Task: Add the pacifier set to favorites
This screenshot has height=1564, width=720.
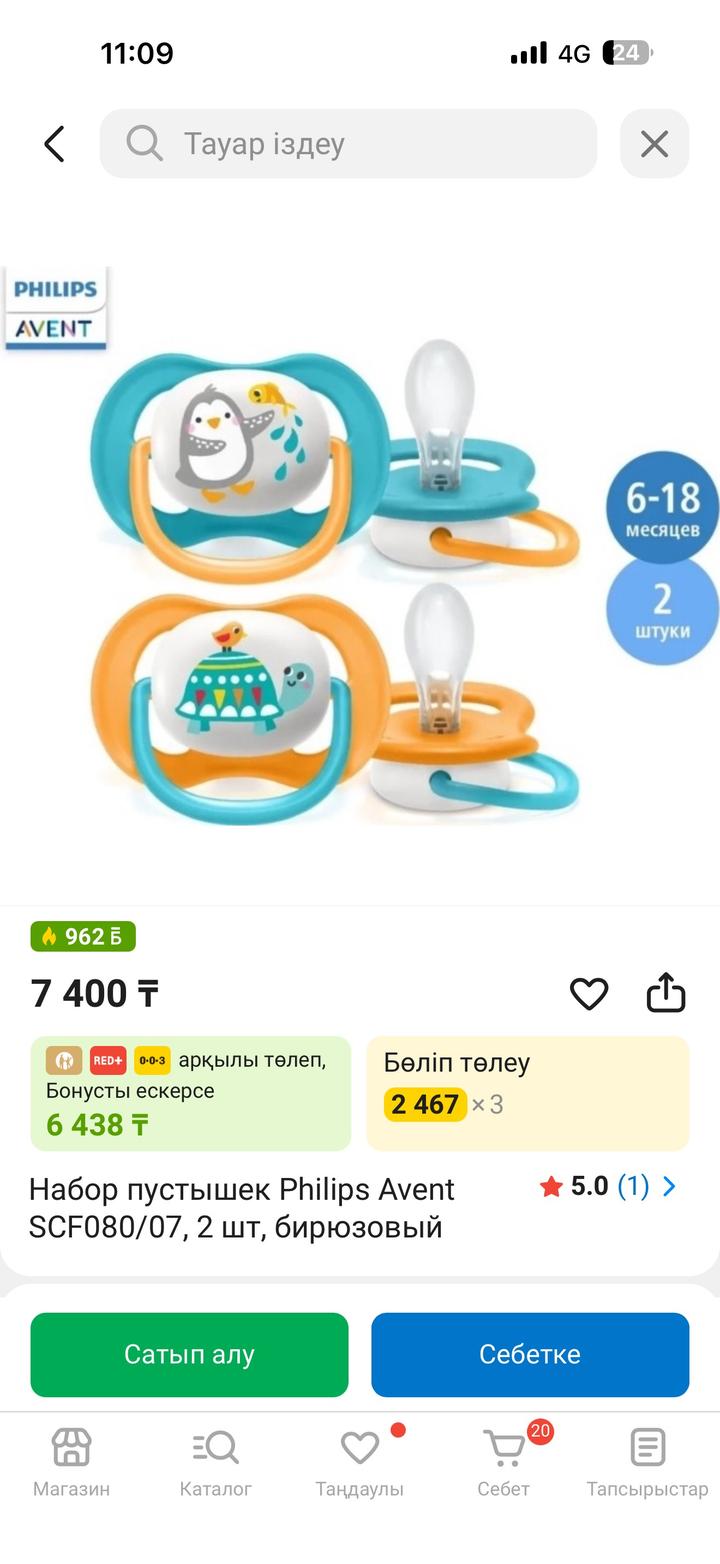Action: tap(588, 994)
